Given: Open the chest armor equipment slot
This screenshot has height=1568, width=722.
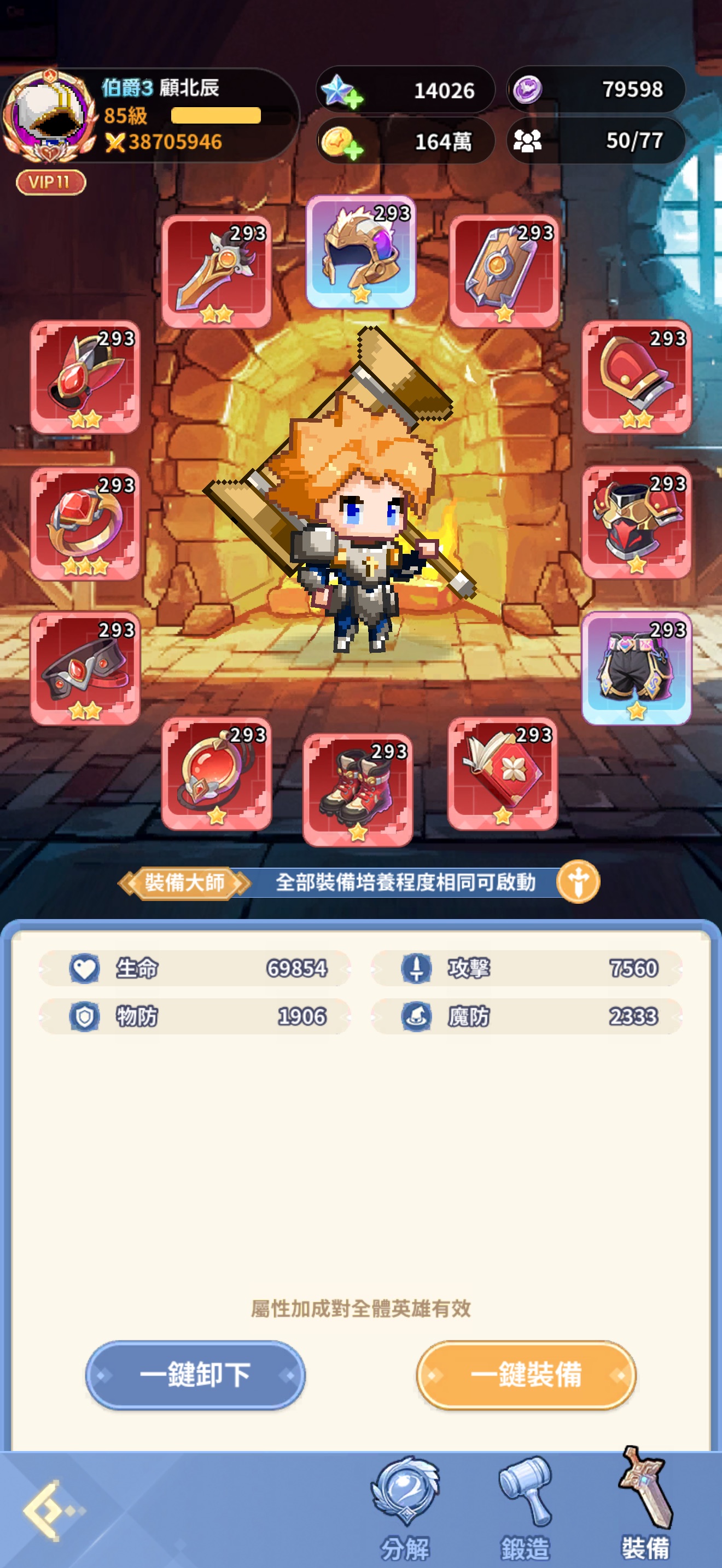Looking at the screenshot, I should pyautogui.click(x=636, y=522).
